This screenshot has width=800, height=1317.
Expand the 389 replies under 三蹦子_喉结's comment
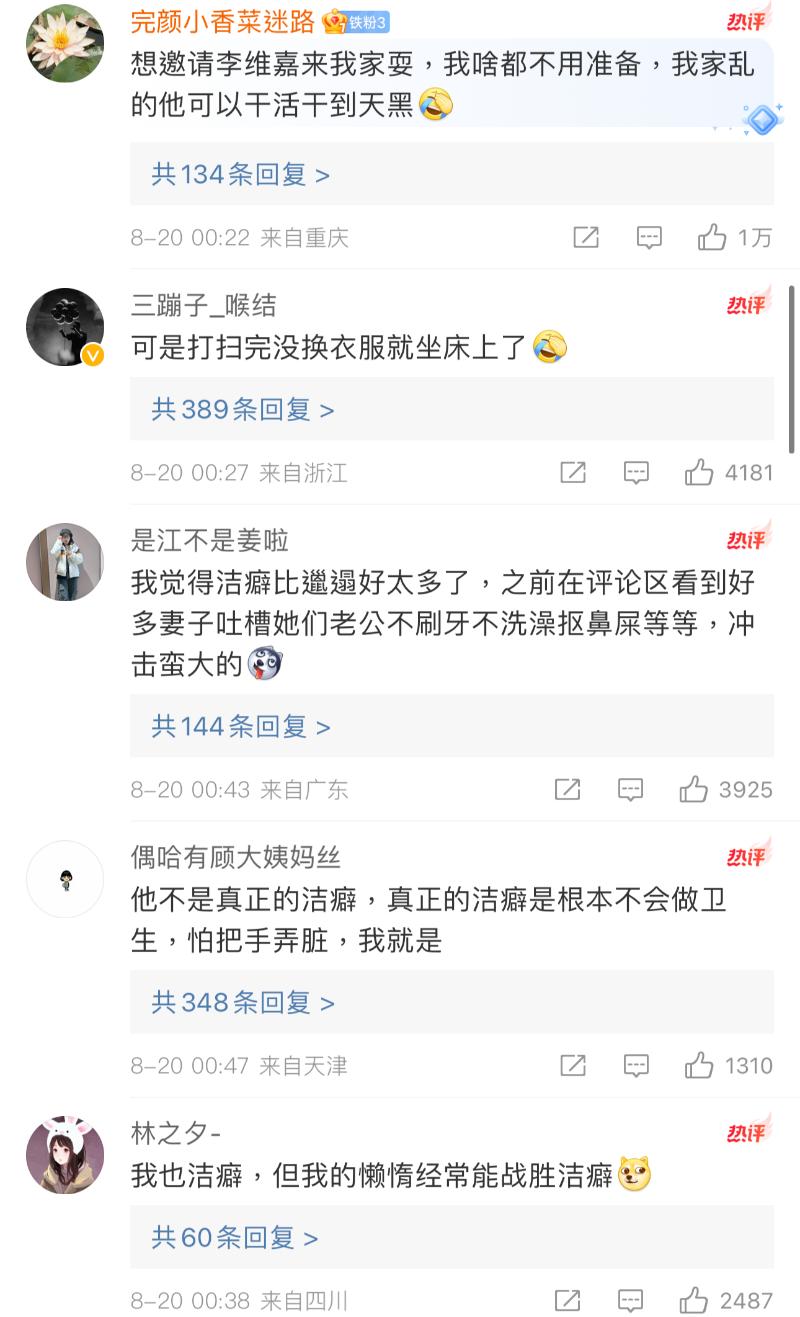(243, 409)
